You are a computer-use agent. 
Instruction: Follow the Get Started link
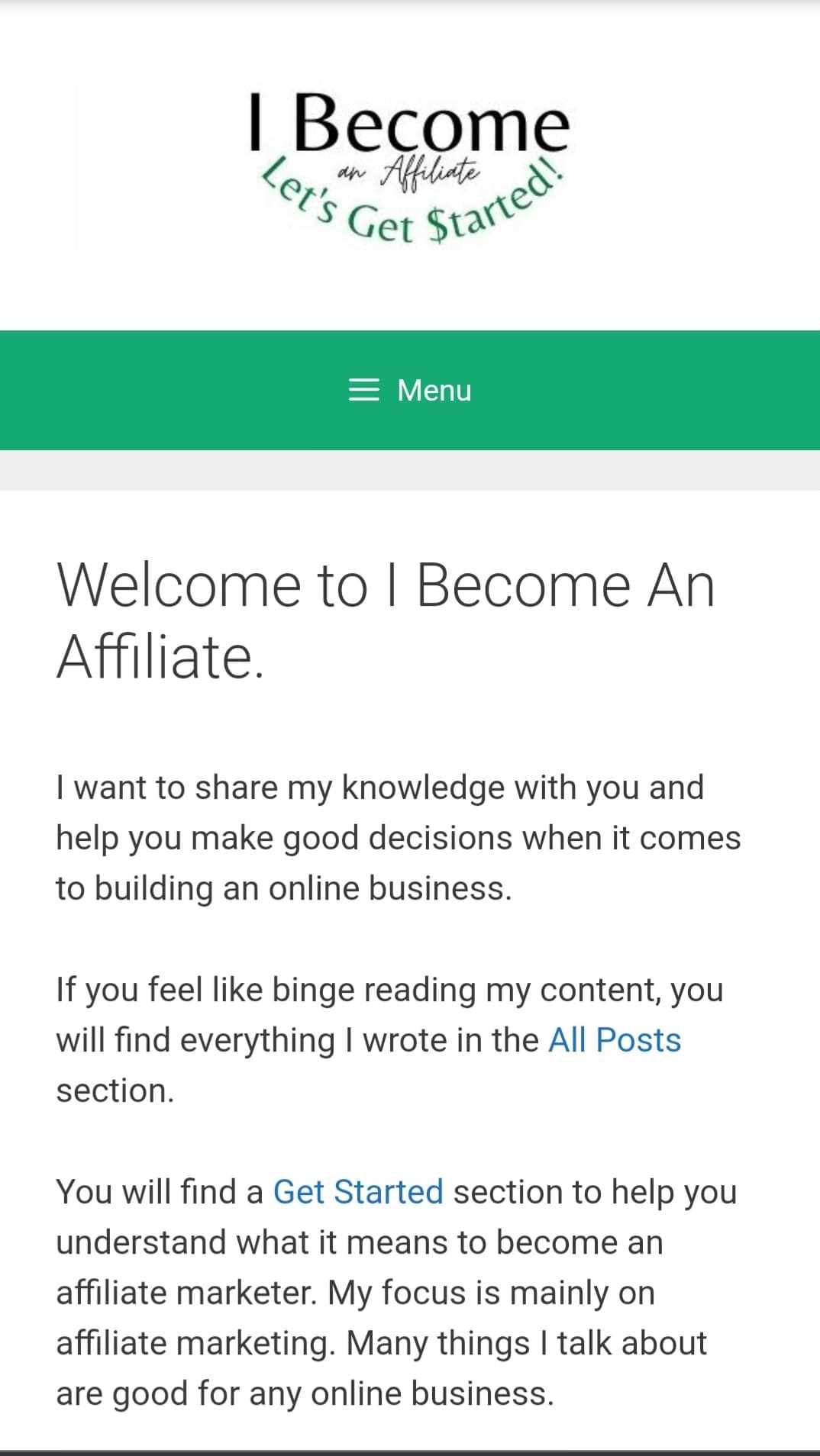(x=358, y=1192)
